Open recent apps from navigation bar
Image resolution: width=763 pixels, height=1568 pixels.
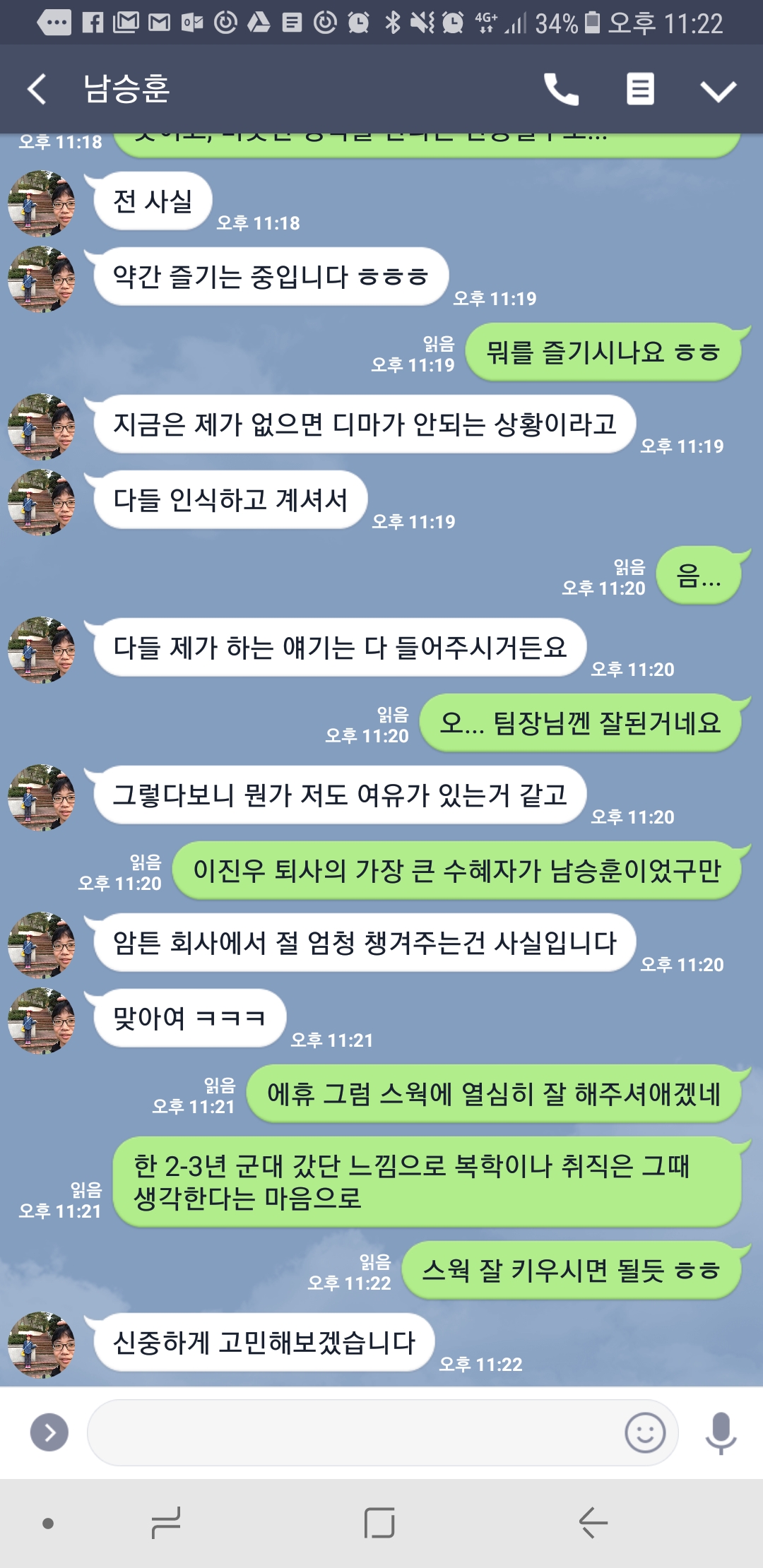point(167,1522)
